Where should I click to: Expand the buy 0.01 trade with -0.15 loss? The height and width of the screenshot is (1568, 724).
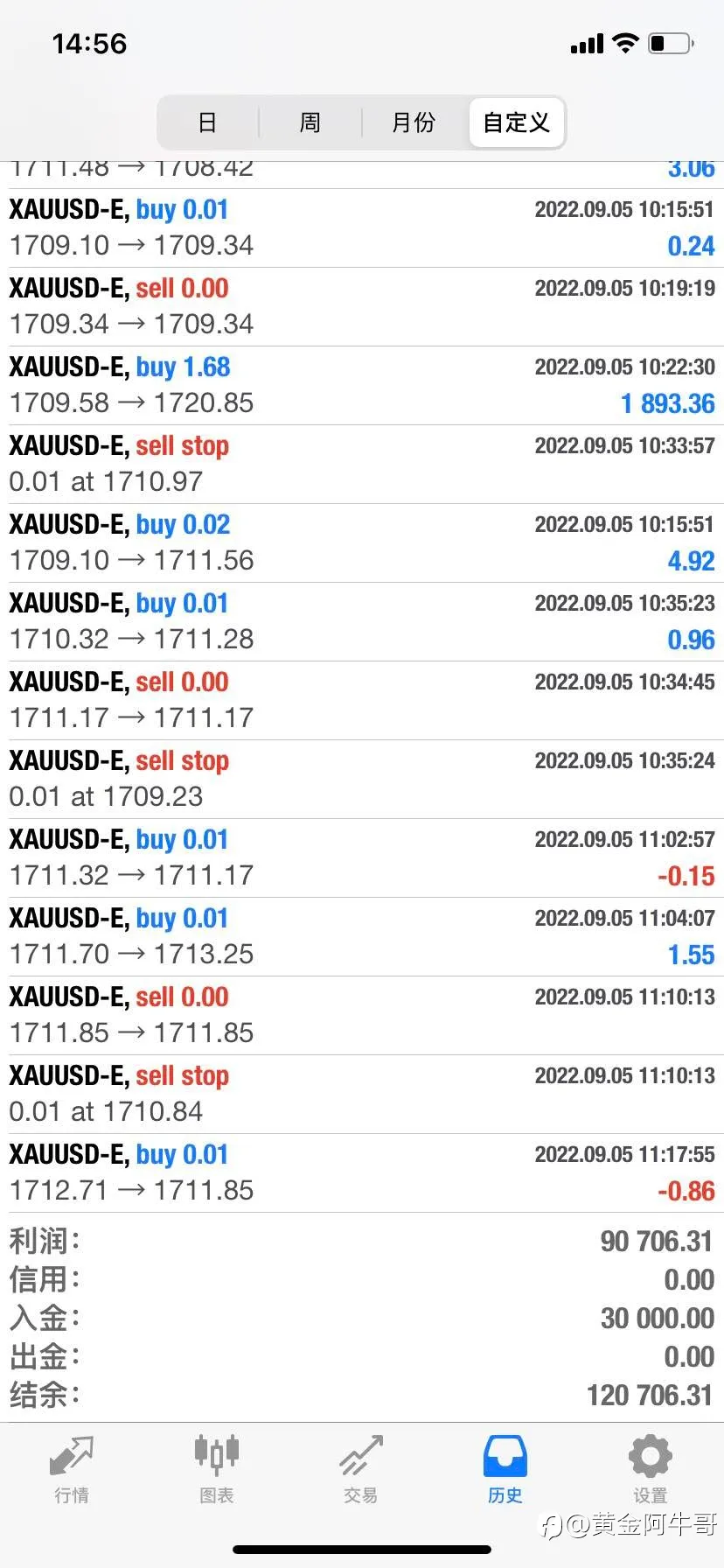[362, 858]
